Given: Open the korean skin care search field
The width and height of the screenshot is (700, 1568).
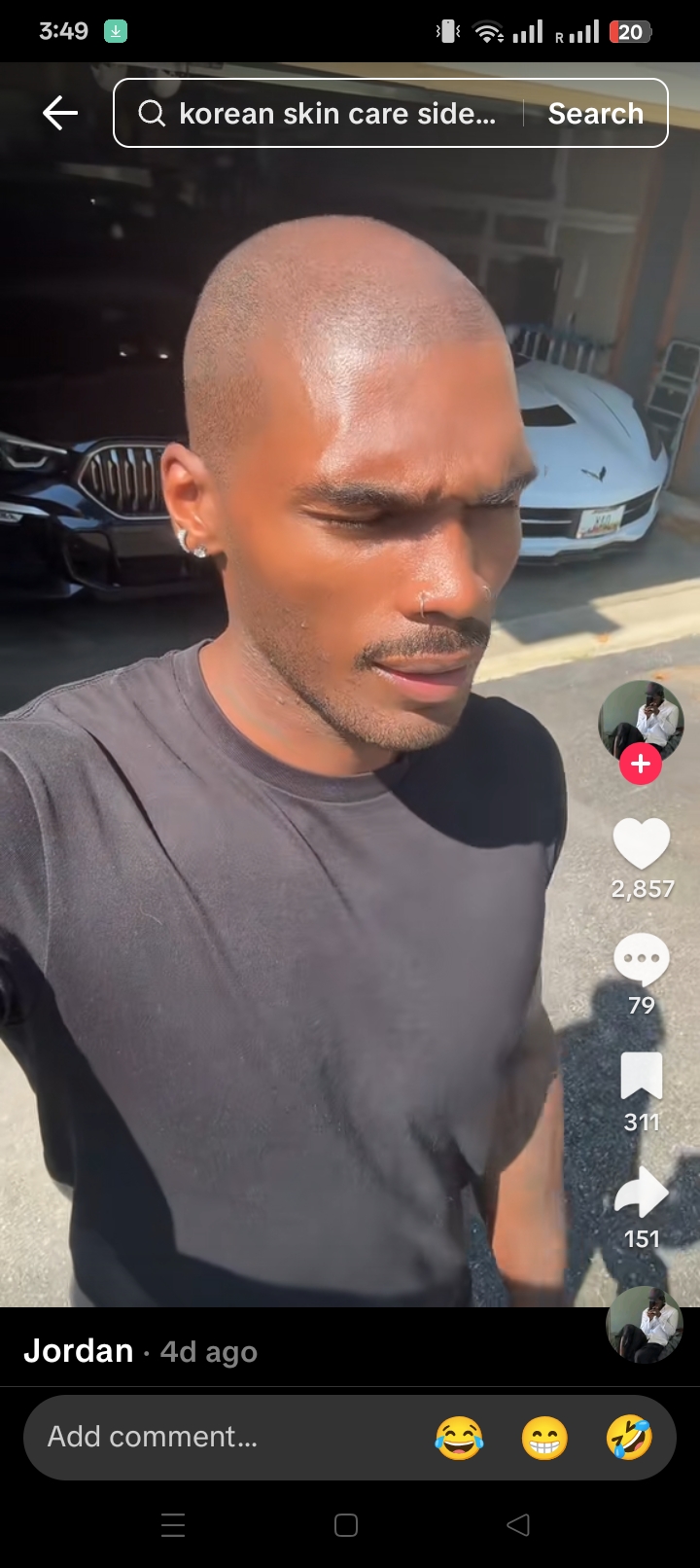Looking at the screenshot, I should point(331,114).
